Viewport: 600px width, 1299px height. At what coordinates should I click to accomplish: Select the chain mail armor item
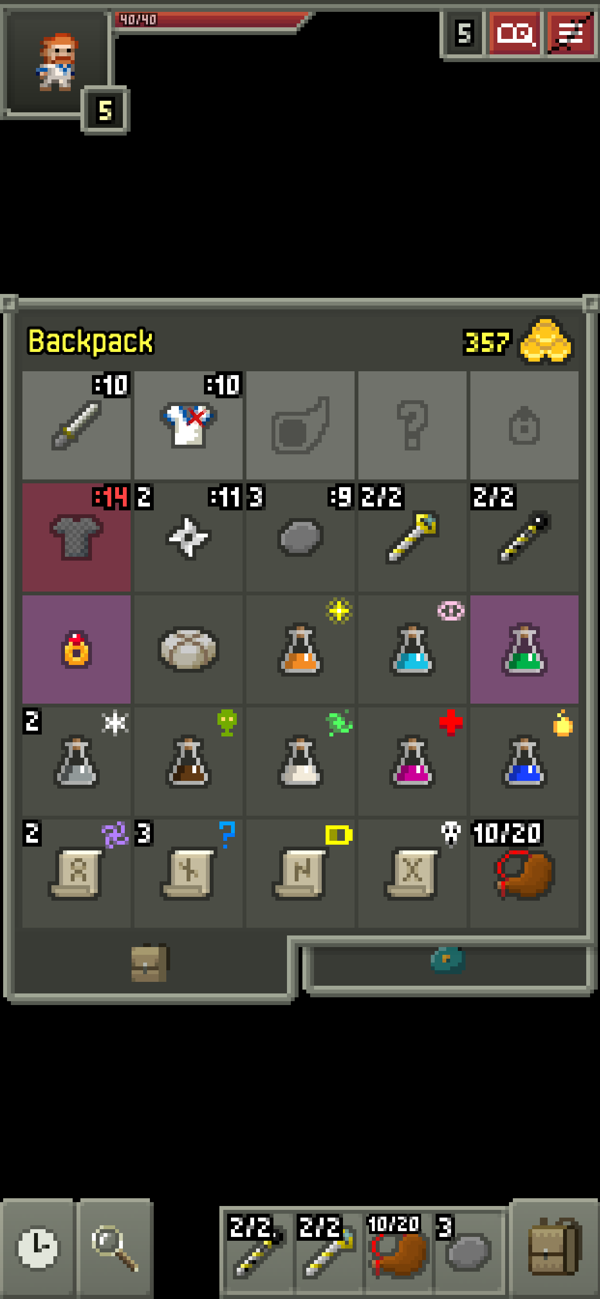coord(77,538)
